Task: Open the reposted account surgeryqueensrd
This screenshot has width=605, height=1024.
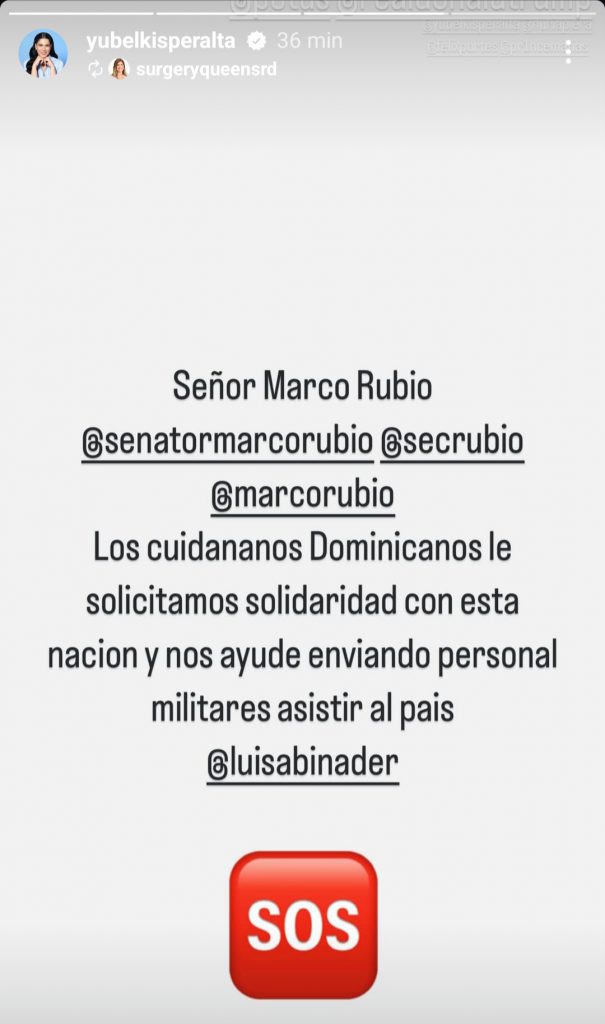Action: 207,69
